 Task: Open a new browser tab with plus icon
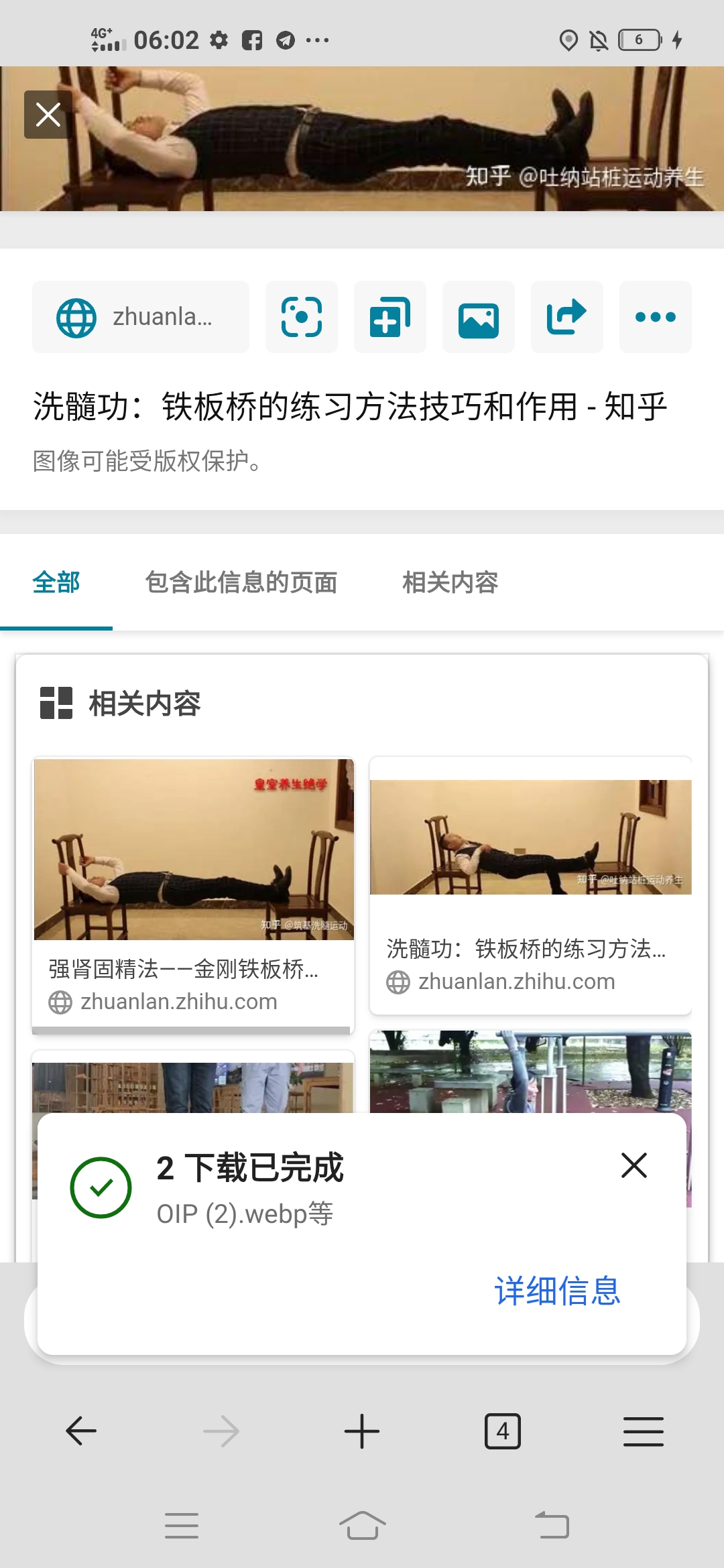coord(362,1431)
